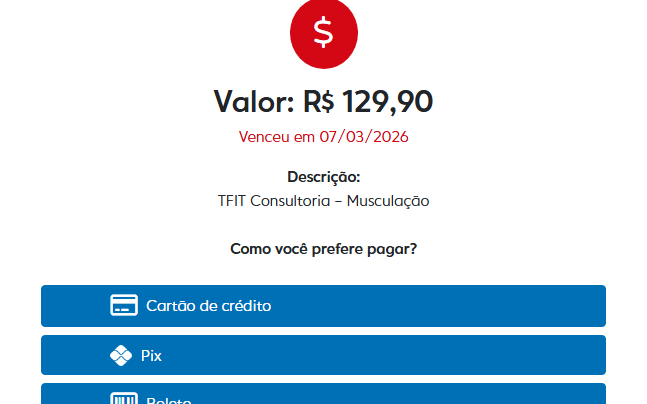Select Pix as payment method
647x404 pixels.
323,355
